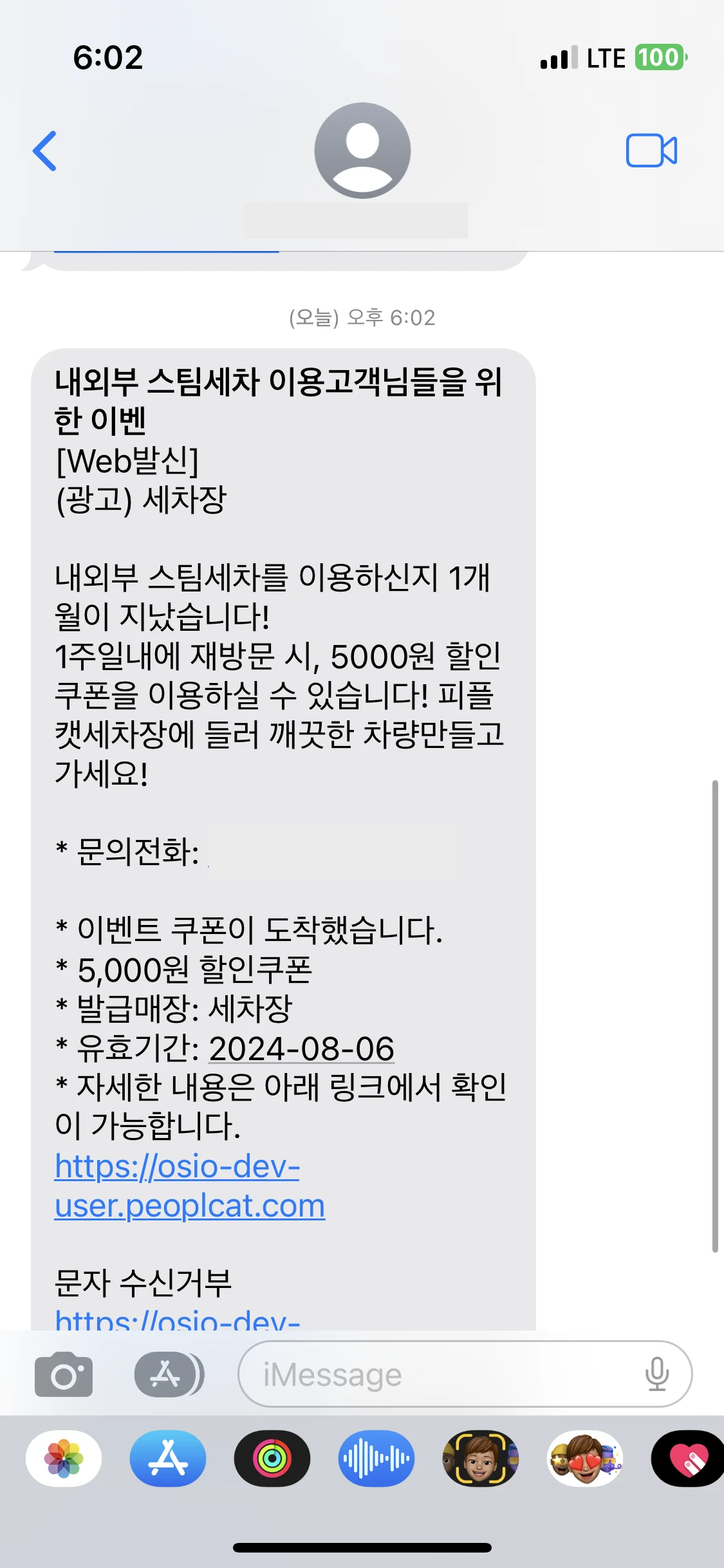Open the camera to attach a photo
This screenshot has height=1568, width=724.
[64, 1374]
